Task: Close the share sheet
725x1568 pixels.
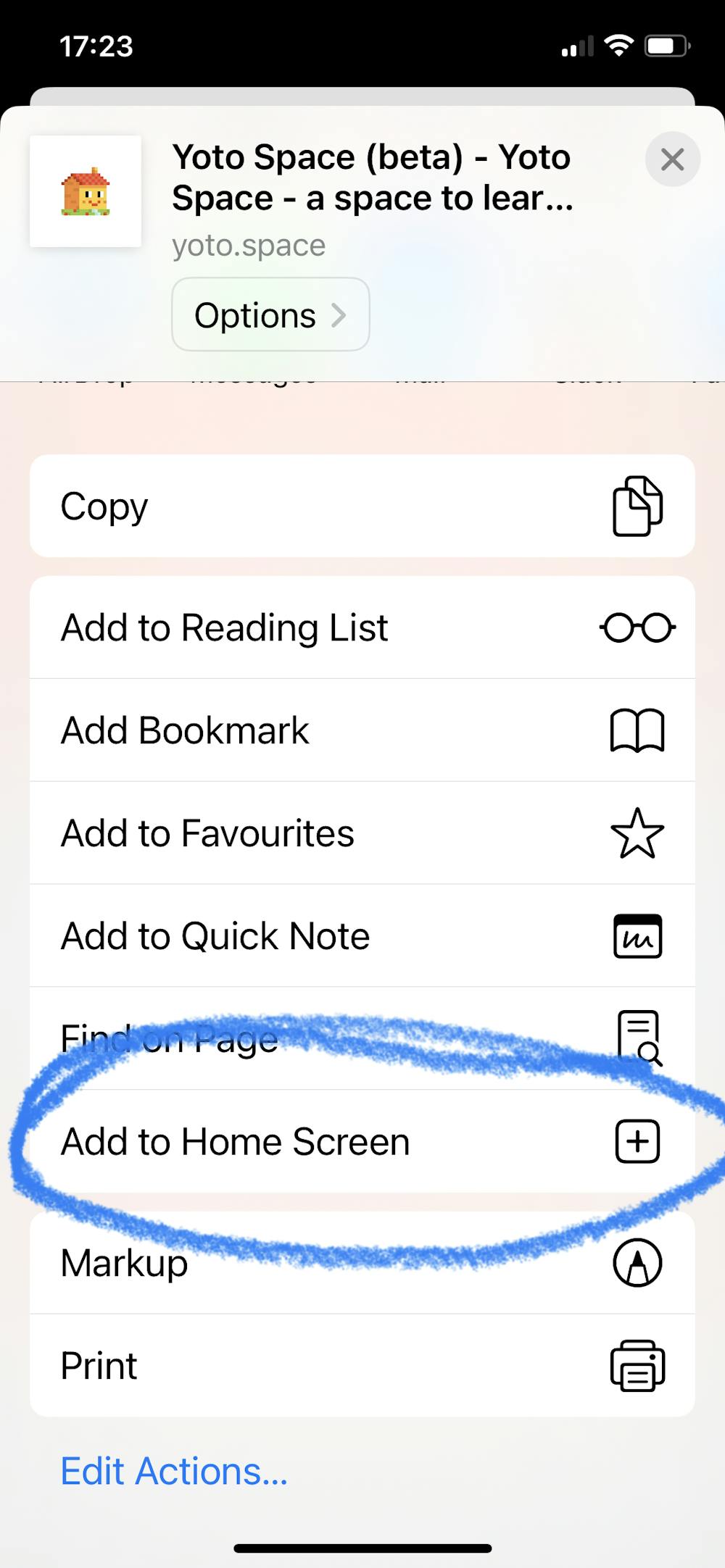Action: tap(672, 159)
